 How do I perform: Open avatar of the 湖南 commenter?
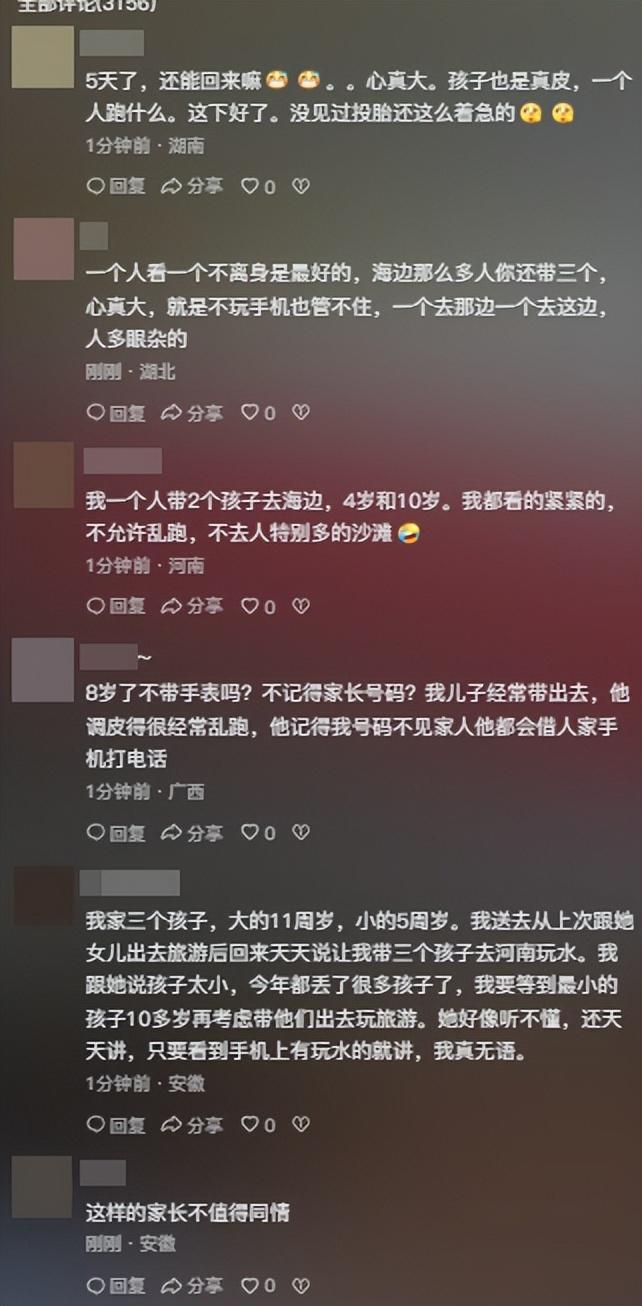coord(43,57)
